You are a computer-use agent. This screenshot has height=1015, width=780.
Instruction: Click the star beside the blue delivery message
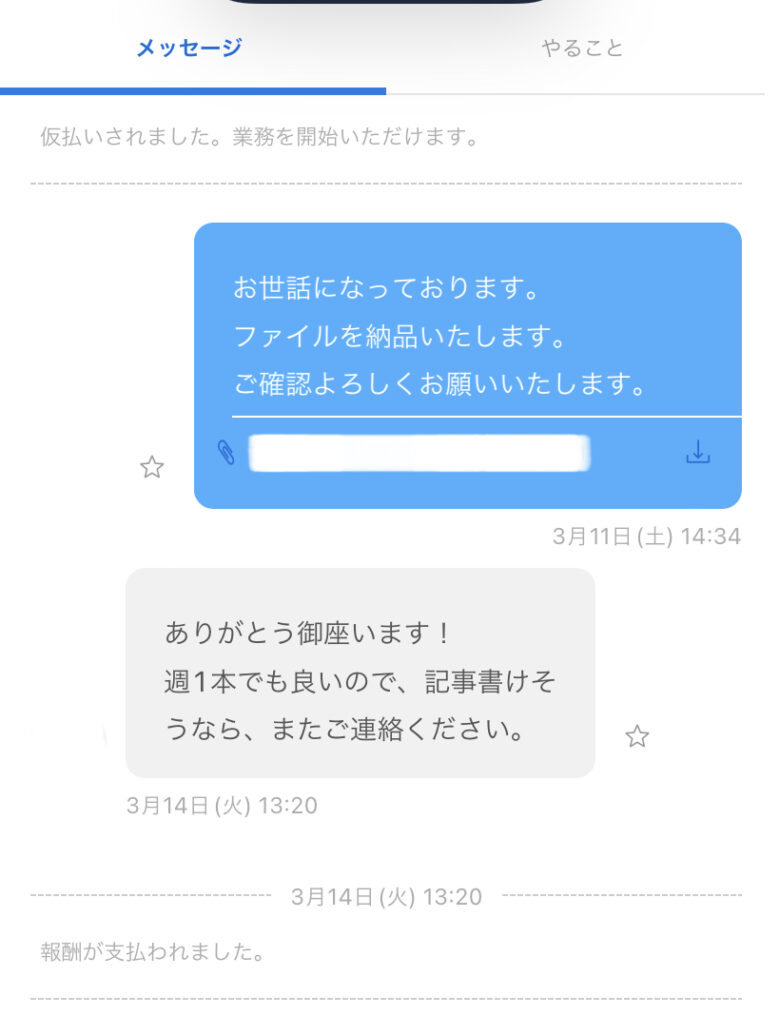[151, 466]
